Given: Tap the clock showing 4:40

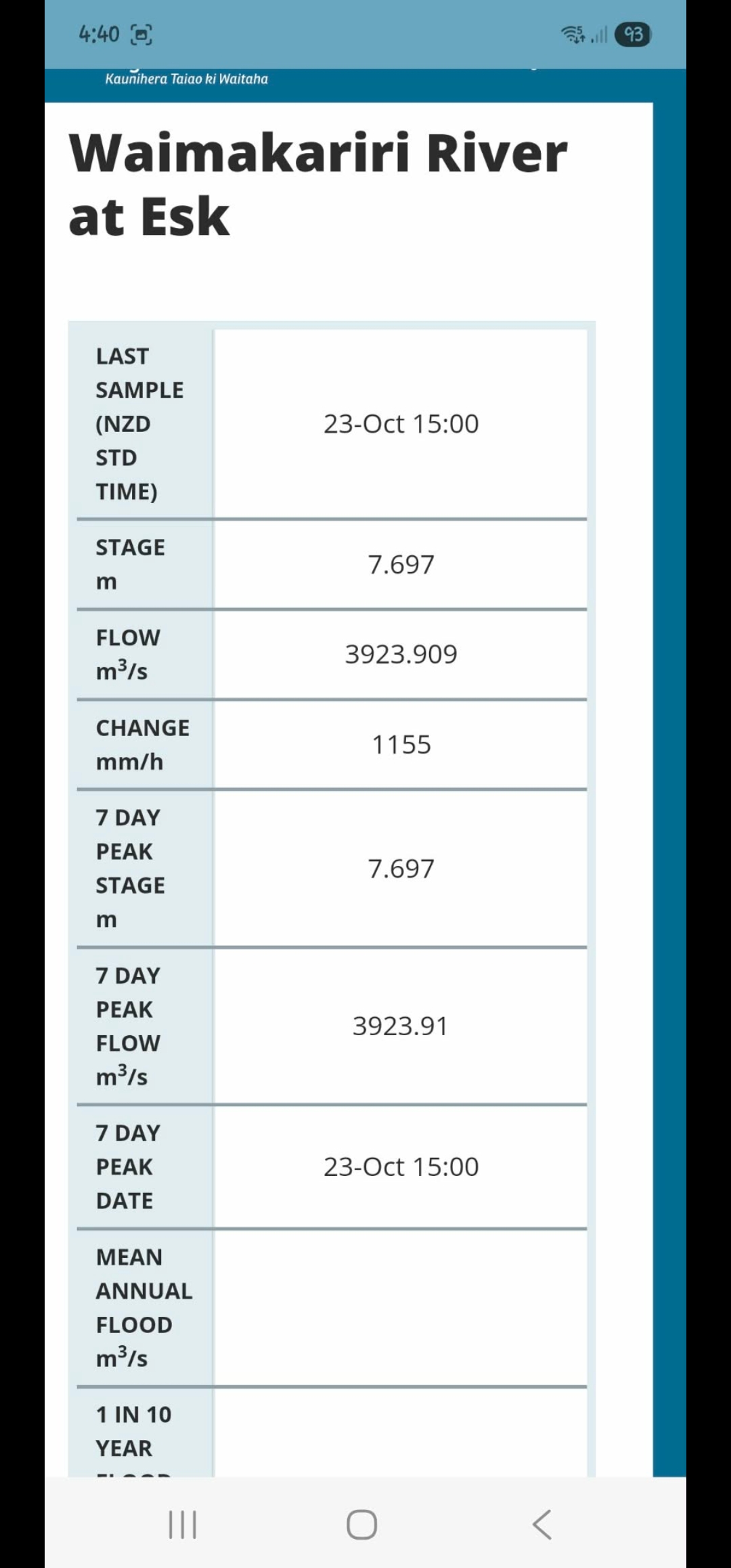Looking at the screenshot, I should point(101,32).
